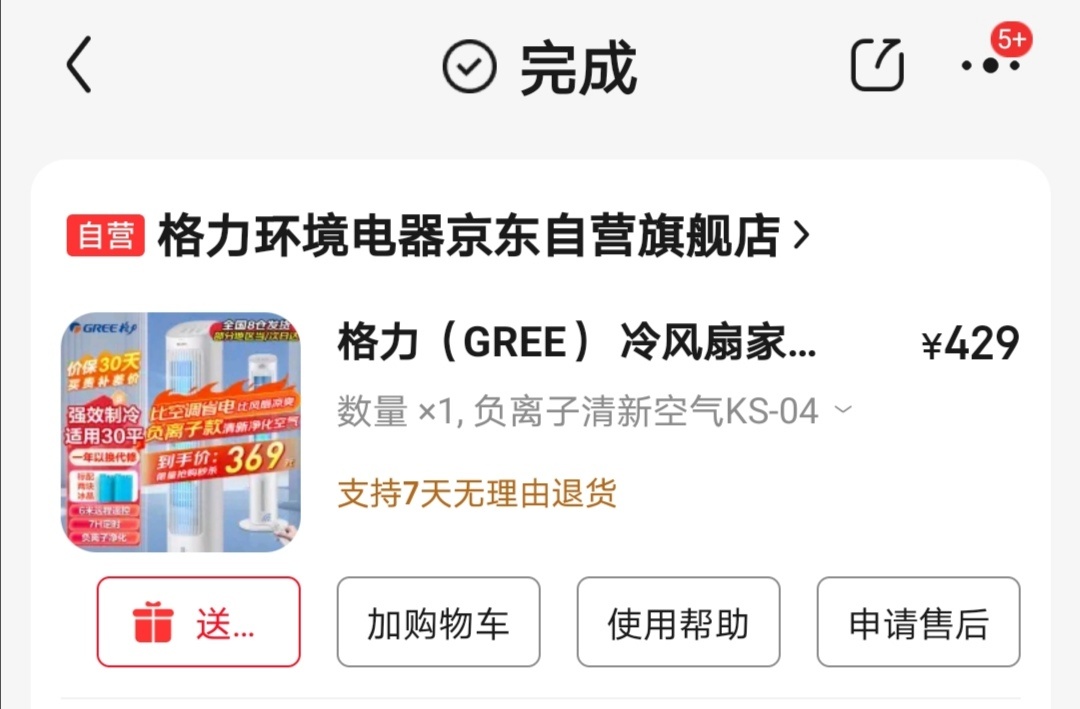Go back using the top-left arrow
This screenshot has height=709, width=1080.
point(79,65)
